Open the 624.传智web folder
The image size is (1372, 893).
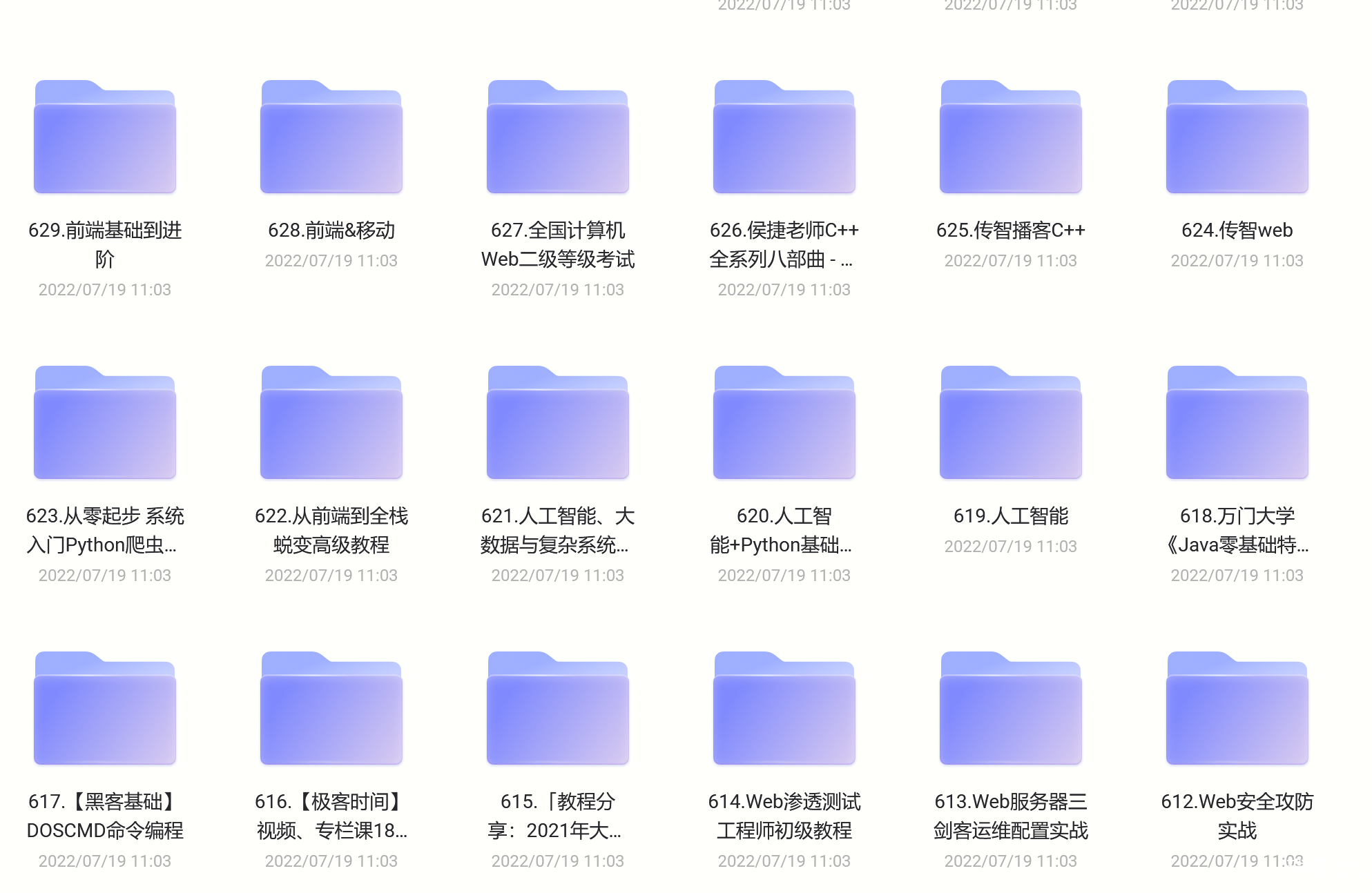[x=1237, y=138]
